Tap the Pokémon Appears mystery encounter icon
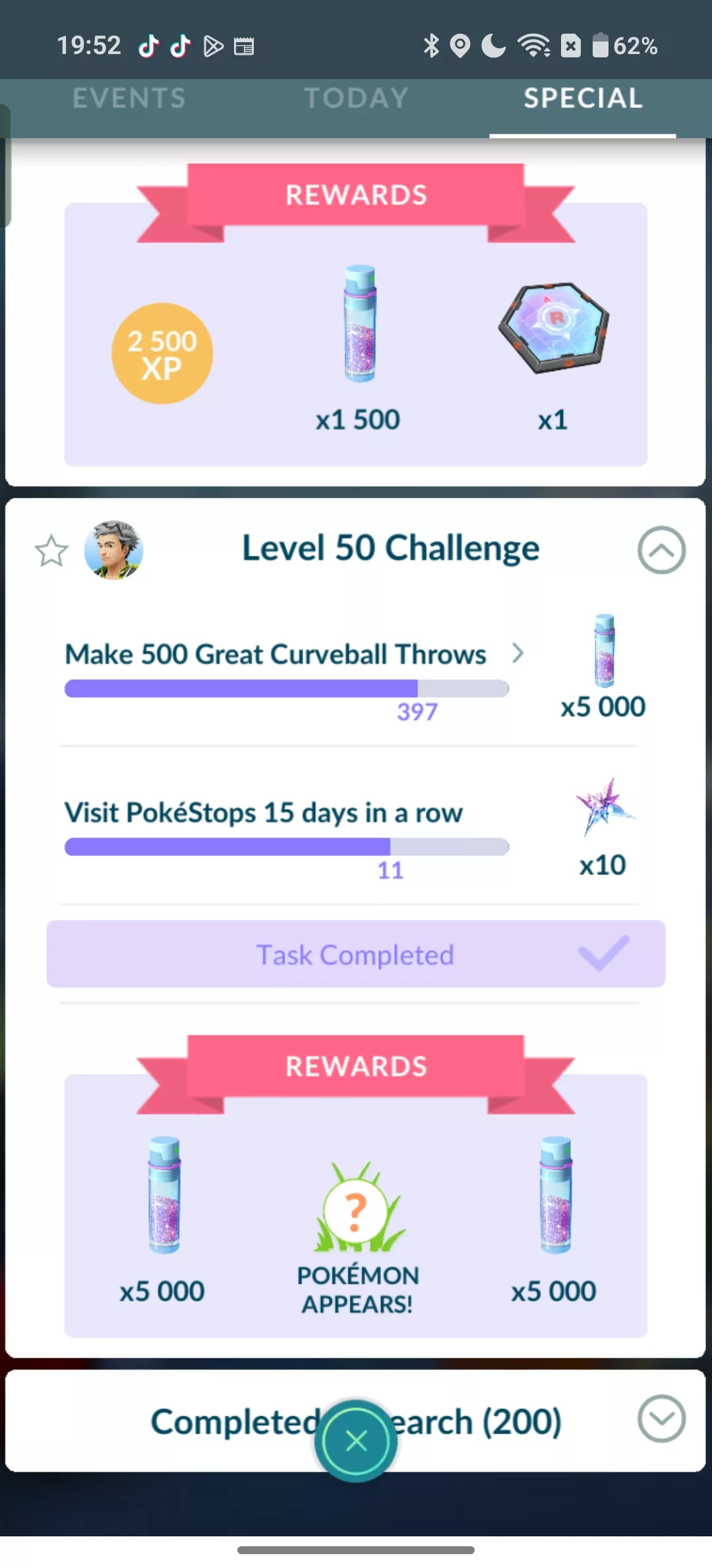The image size is (712, 1568). coord(357,1213)
